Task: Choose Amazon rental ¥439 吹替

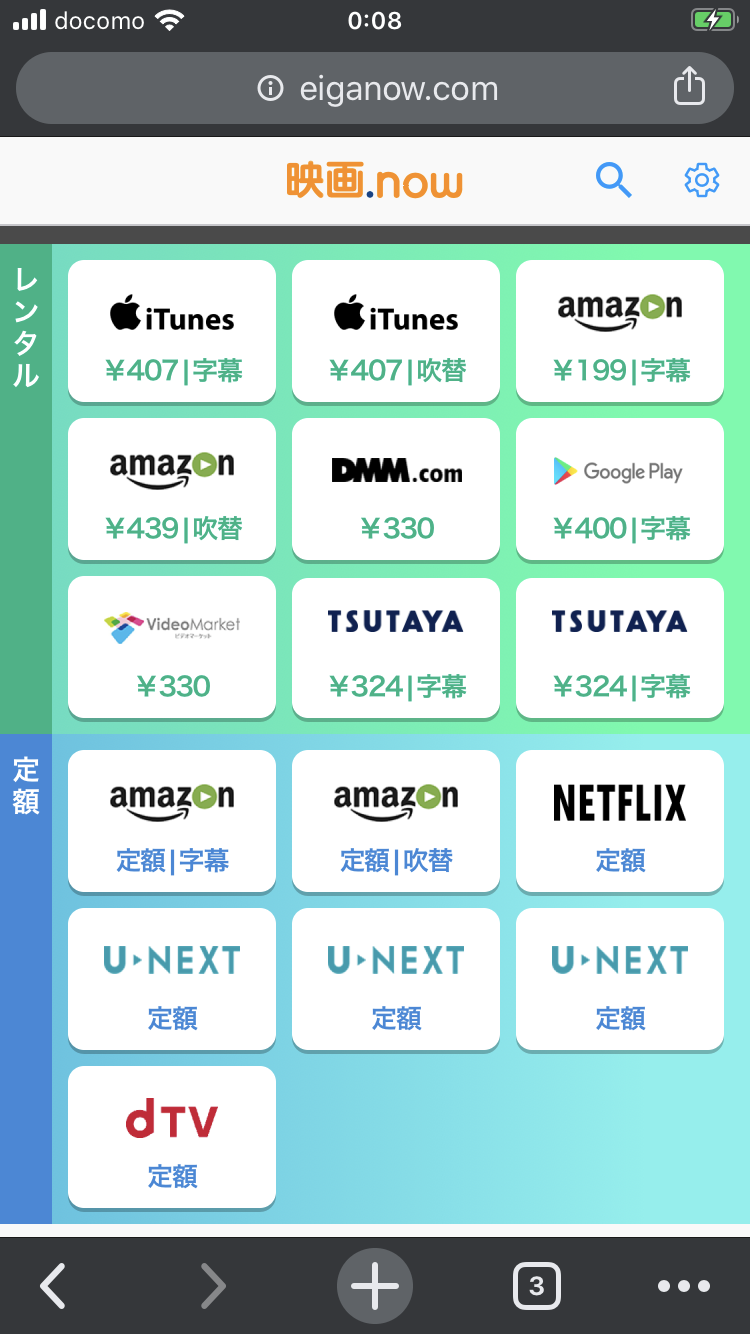Action: pos(172,489)
